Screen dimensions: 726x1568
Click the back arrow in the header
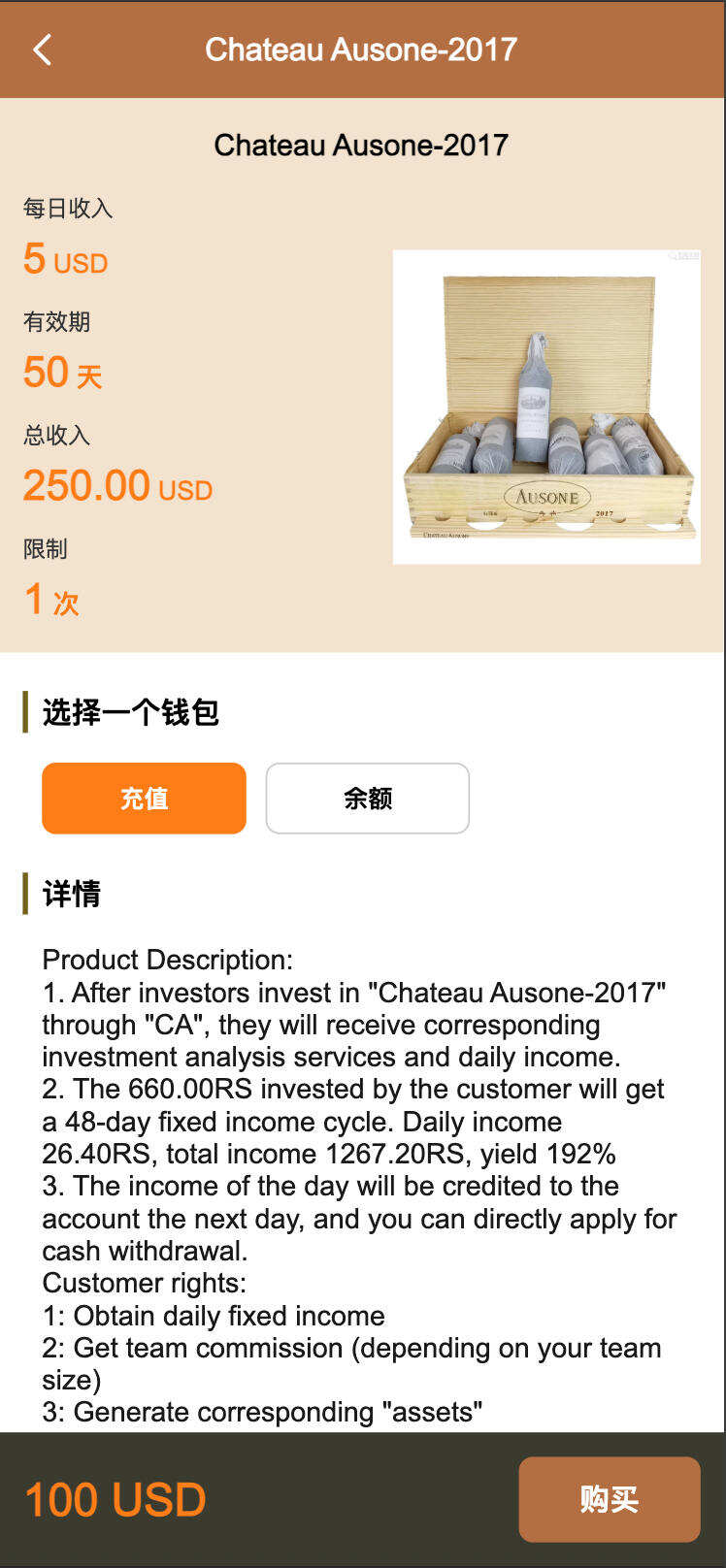point(41,49)
